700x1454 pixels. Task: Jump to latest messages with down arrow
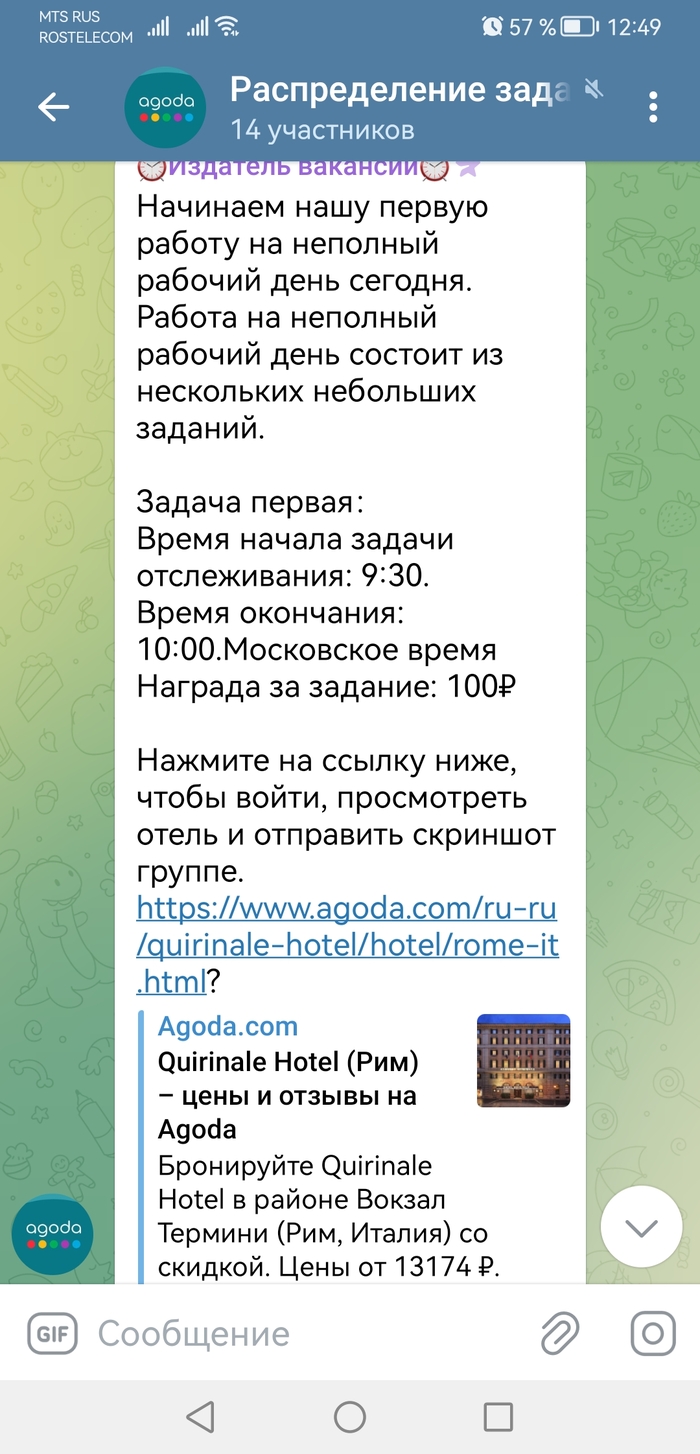[x=641, y=1227]
